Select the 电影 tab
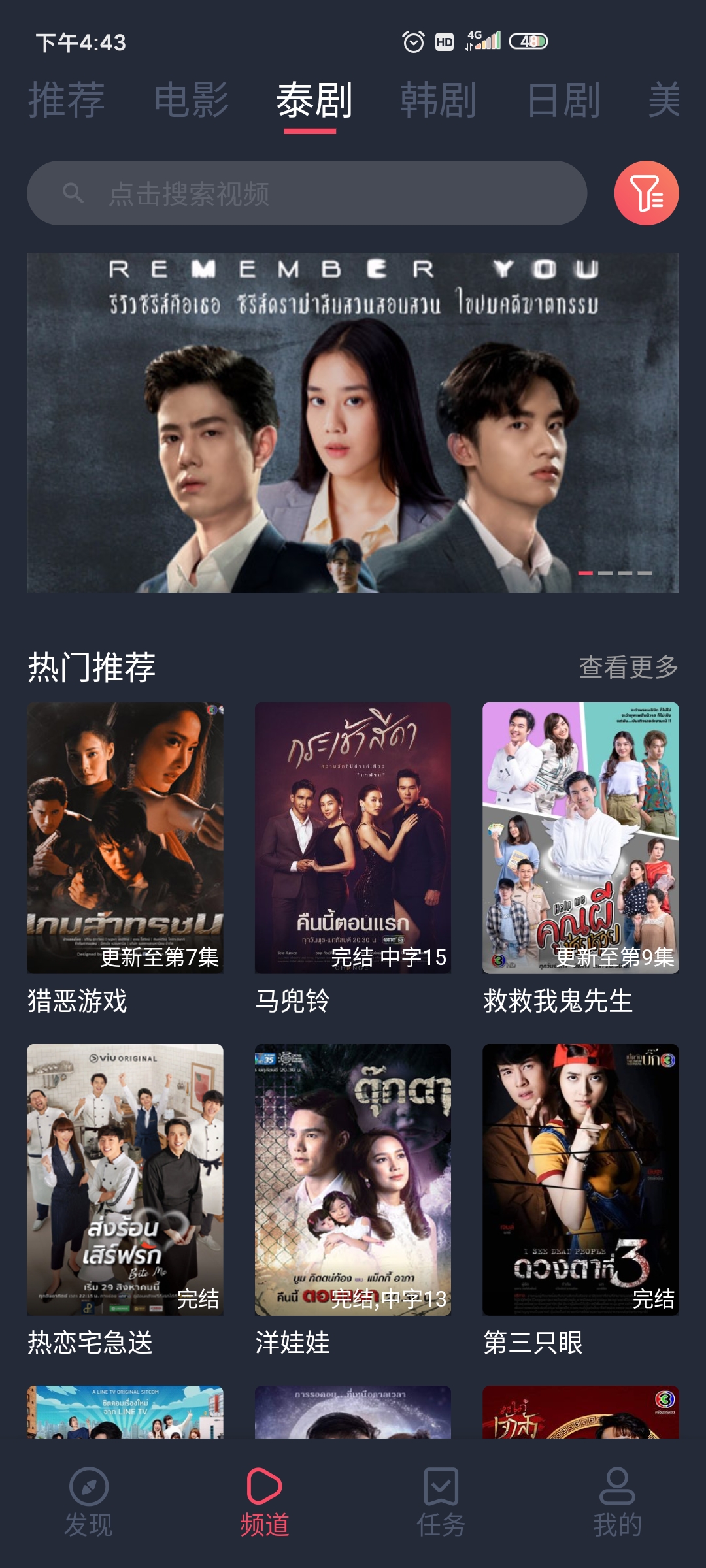This screenshot has width=706, height=1568. tap(191, 101)
